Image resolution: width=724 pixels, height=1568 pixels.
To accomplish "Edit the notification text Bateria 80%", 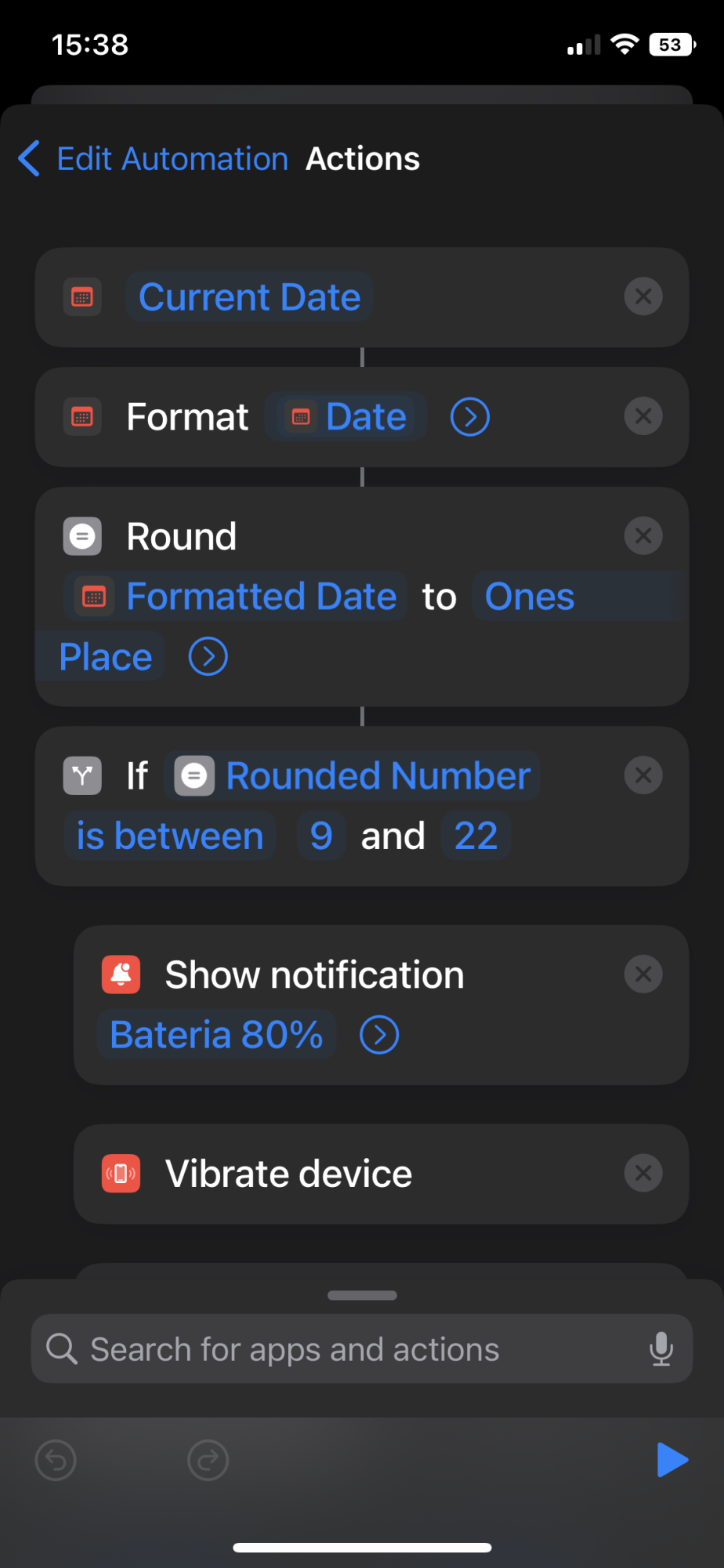I will coord(216,1035).
